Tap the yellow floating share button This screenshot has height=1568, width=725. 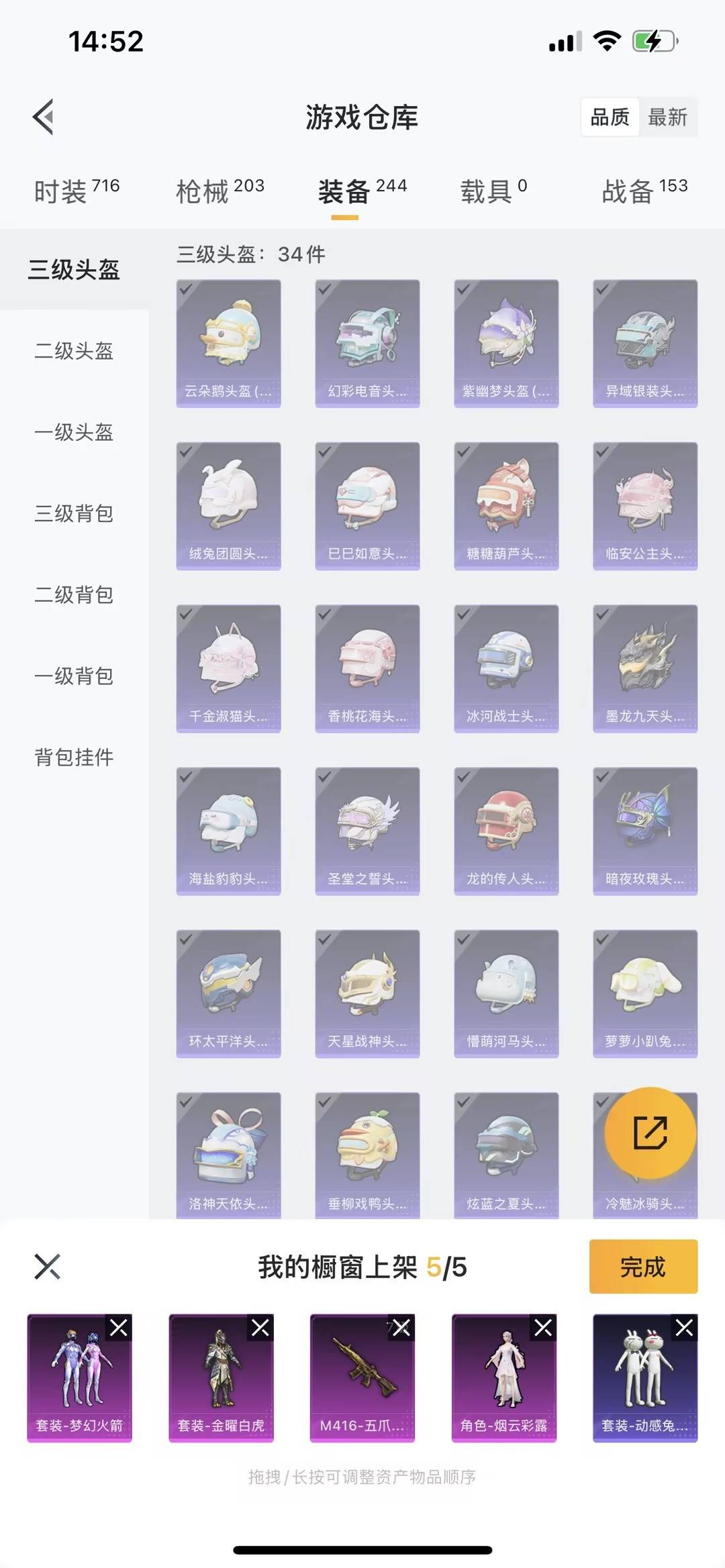click(x=650, y=1133)
